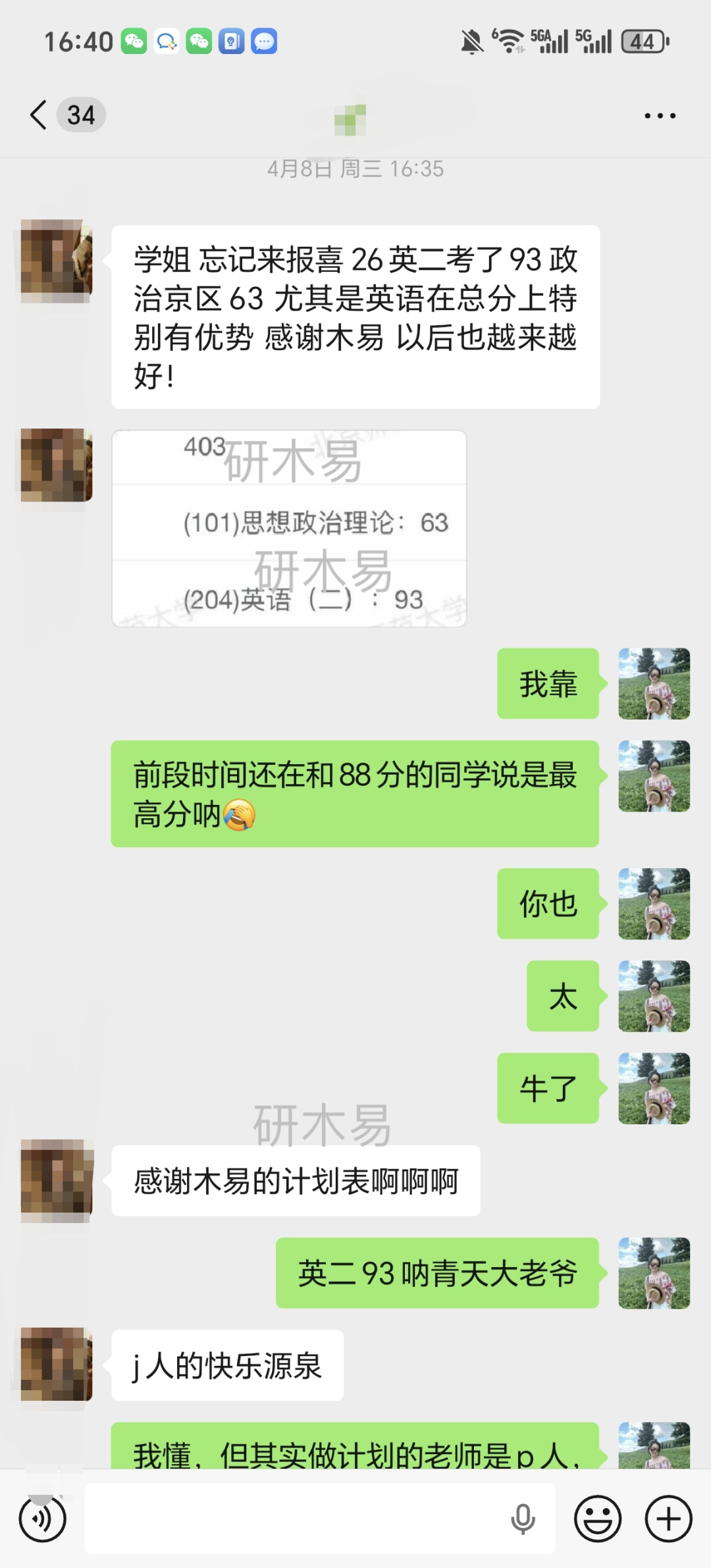Switch to voice message input
The image size is (711, 1568).
(43, 1519)
